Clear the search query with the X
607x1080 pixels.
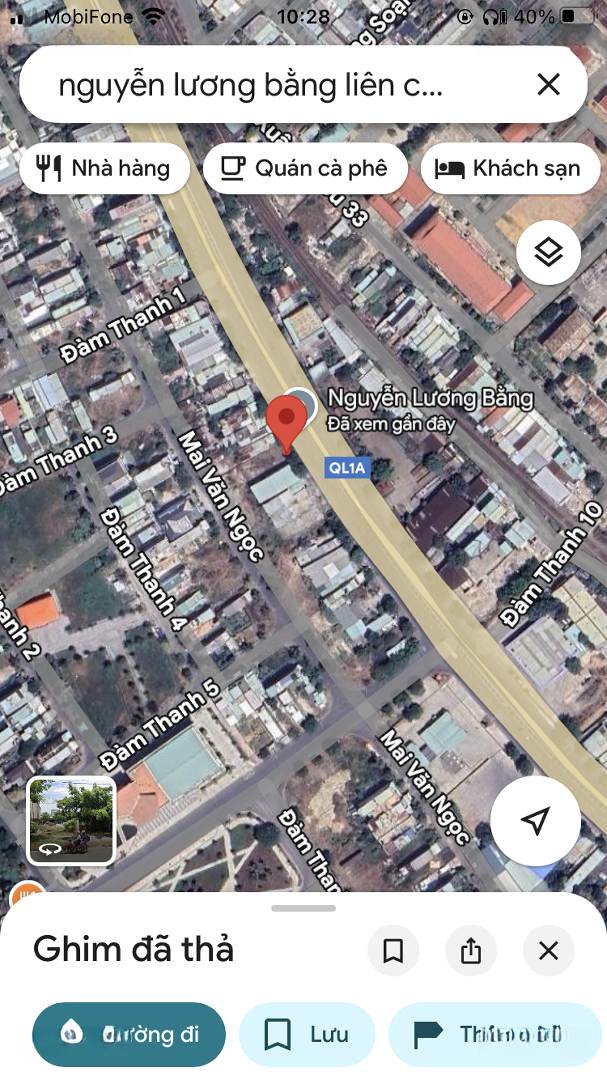point(548,85)
